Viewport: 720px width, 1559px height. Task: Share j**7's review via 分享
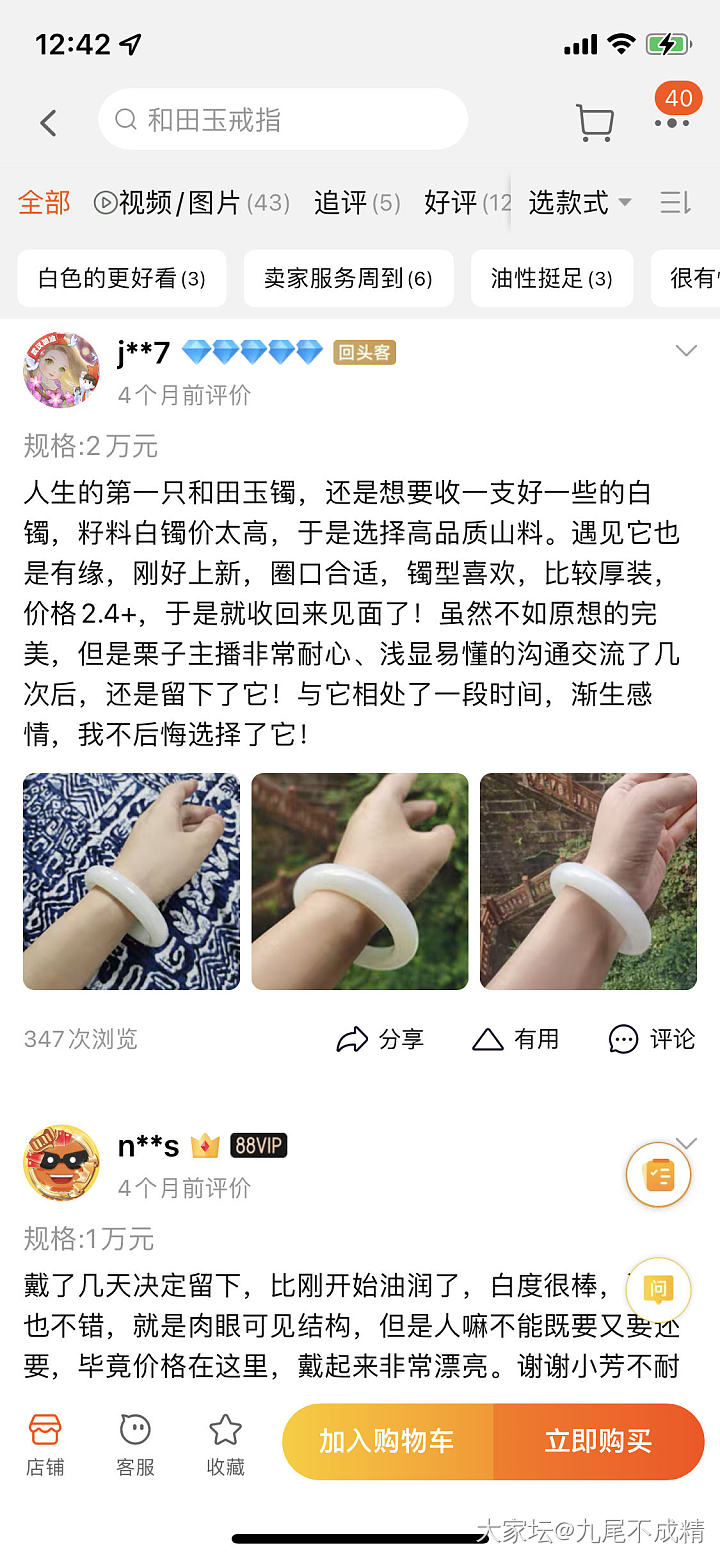380,1039
